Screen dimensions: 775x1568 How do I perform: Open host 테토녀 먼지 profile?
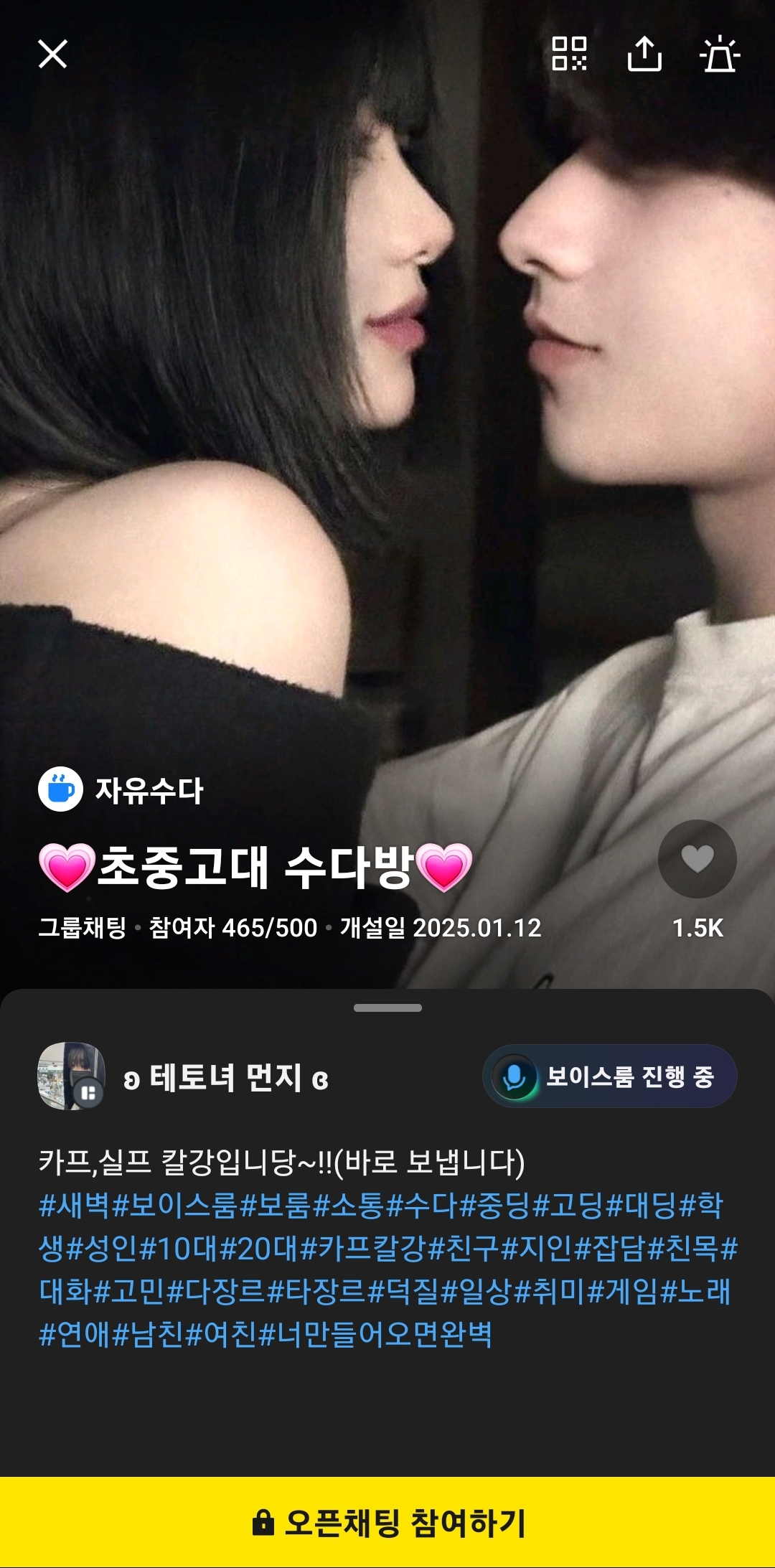(x=72, y=1076)
